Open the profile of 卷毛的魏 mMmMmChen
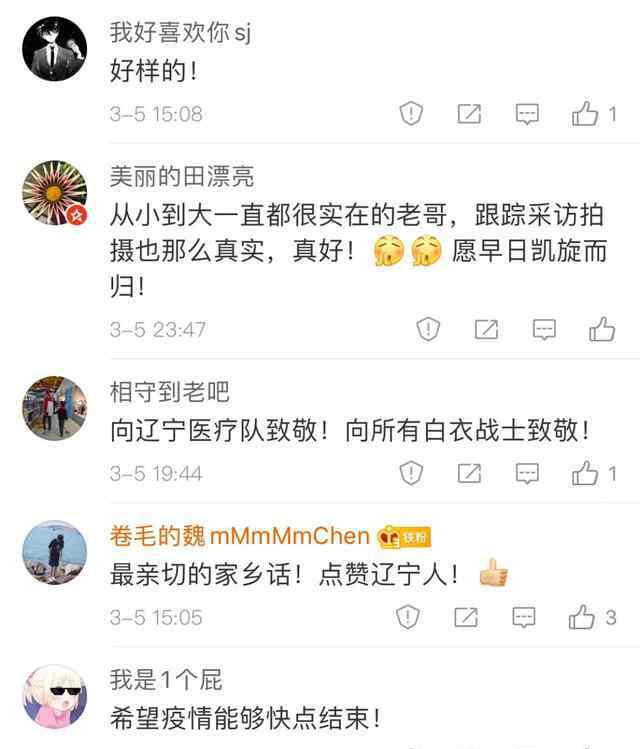 [239, 537]
